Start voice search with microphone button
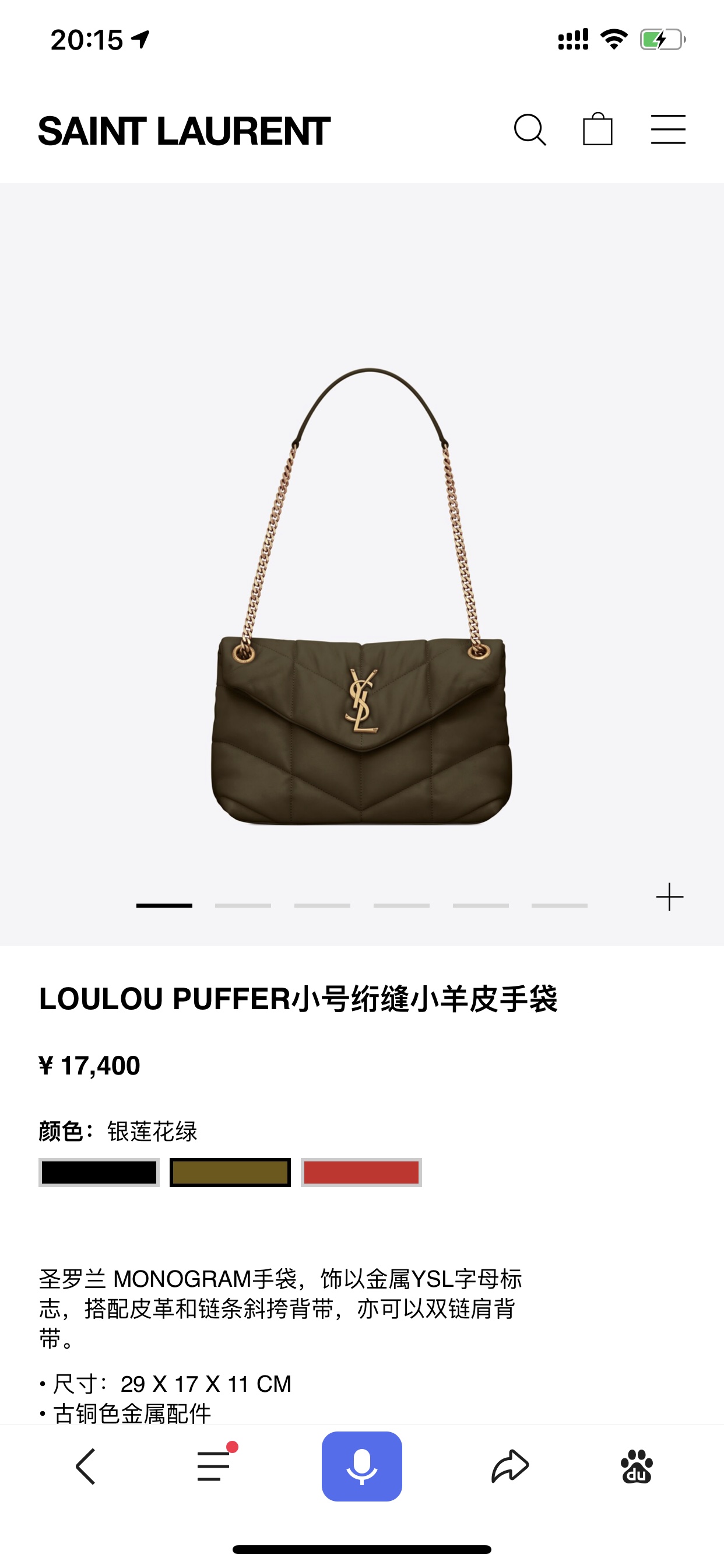Image resolution: width=724 pixels, height=1568 pixels. click(361, 1466)
